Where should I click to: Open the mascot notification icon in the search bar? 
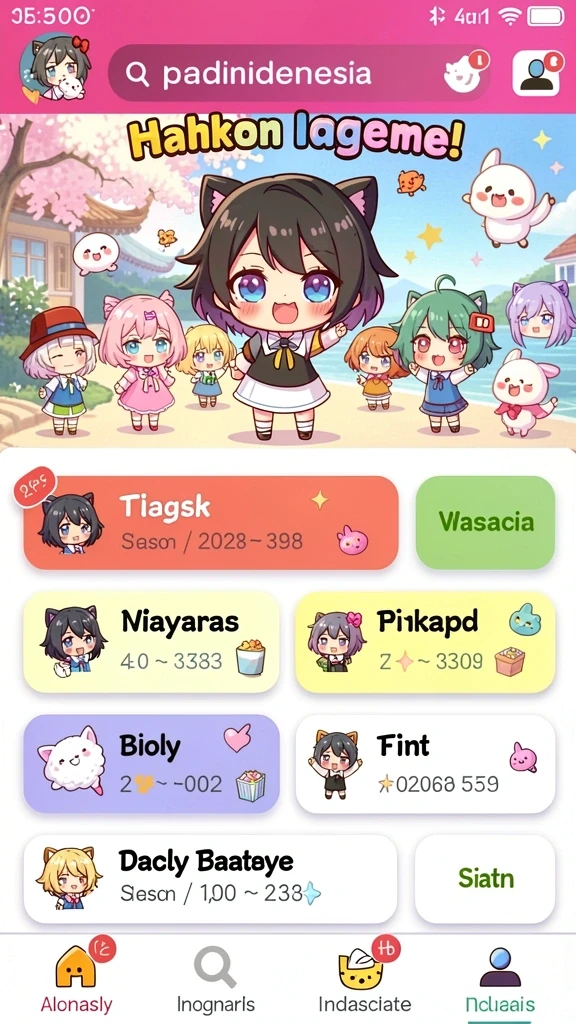(464, 72)
